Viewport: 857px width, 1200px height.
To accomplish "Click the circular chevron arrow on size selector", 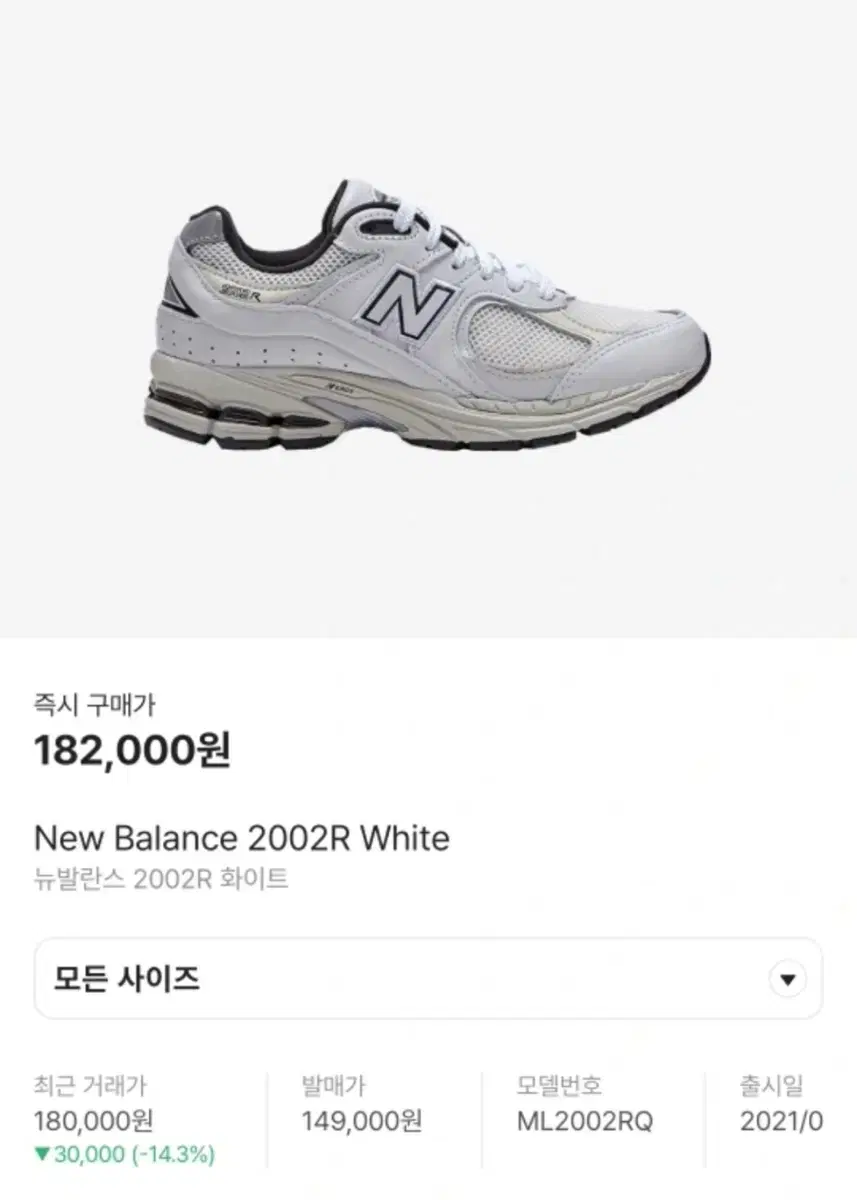I will click(786, 977).
